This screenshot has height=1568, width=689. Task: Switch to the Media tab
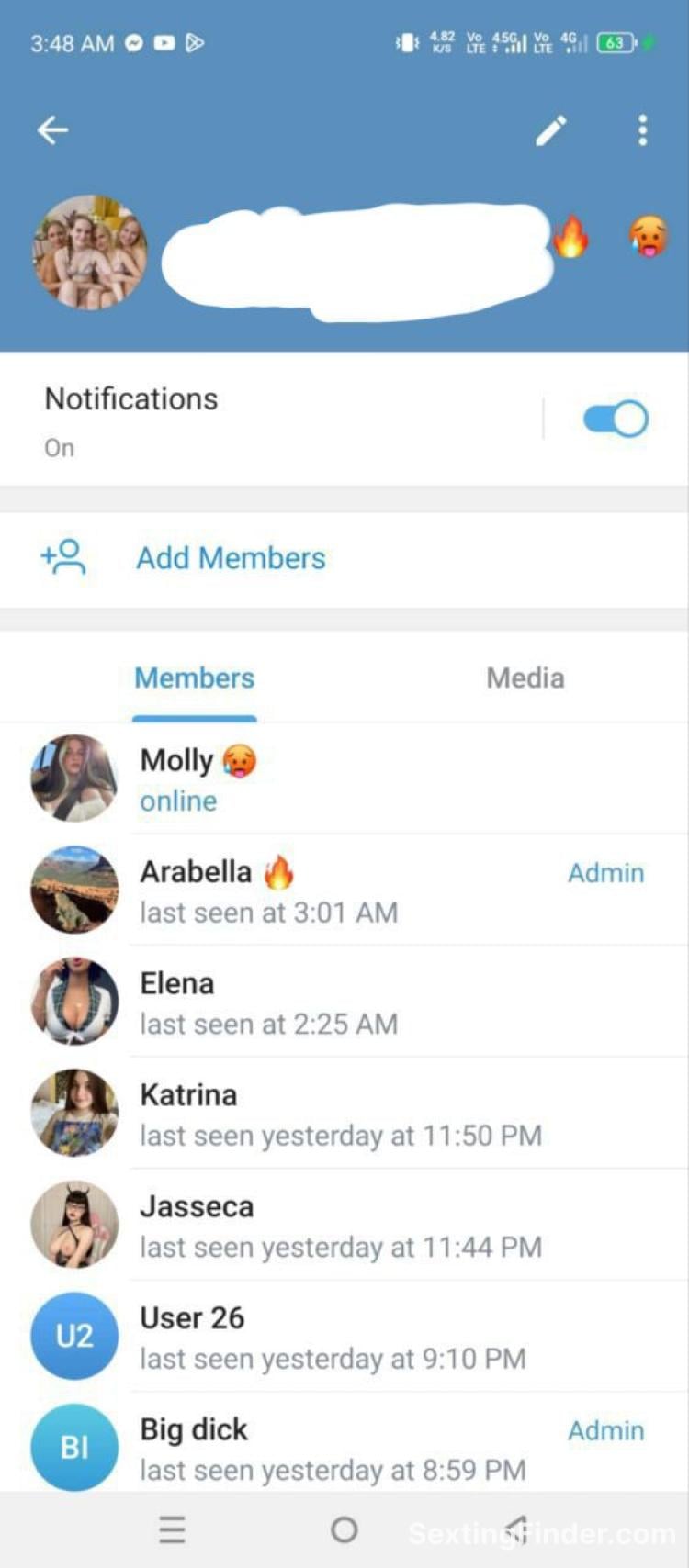pos(525,678)
